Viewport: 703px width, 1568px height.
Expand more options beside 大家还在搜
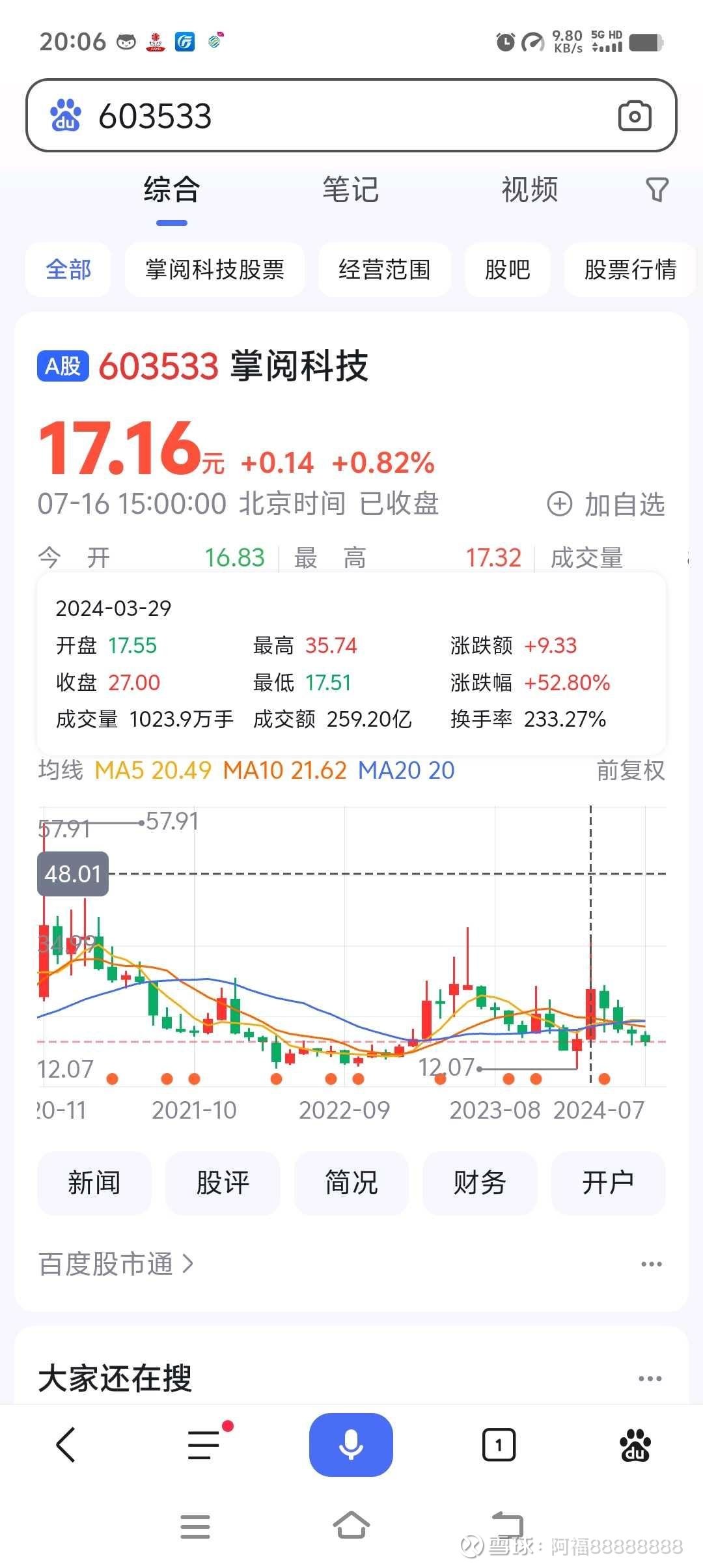pos(652,1379)
